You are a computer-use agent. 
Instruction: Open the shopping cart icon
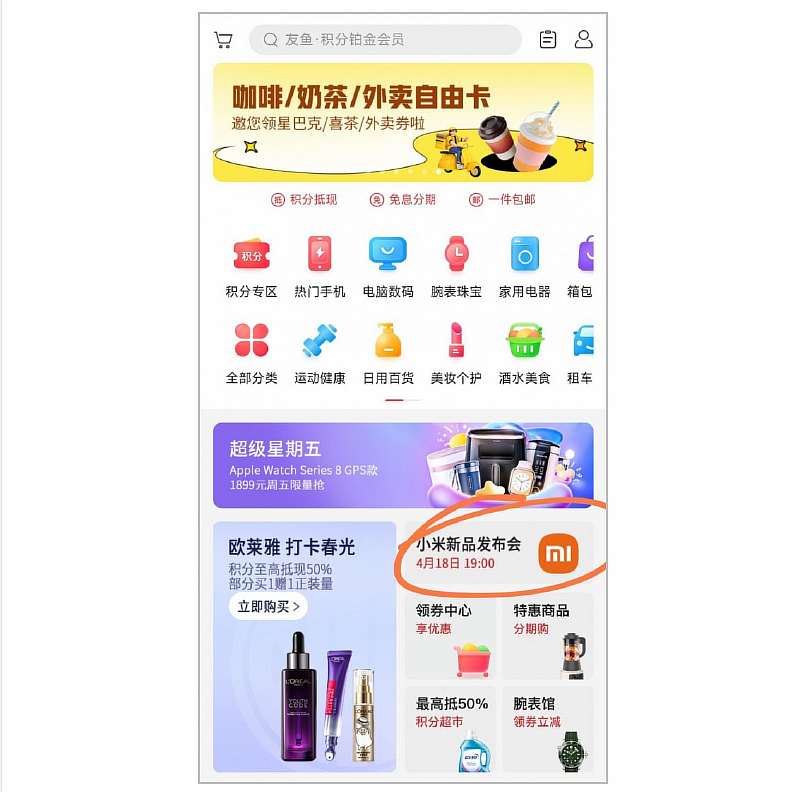[223, 40]
